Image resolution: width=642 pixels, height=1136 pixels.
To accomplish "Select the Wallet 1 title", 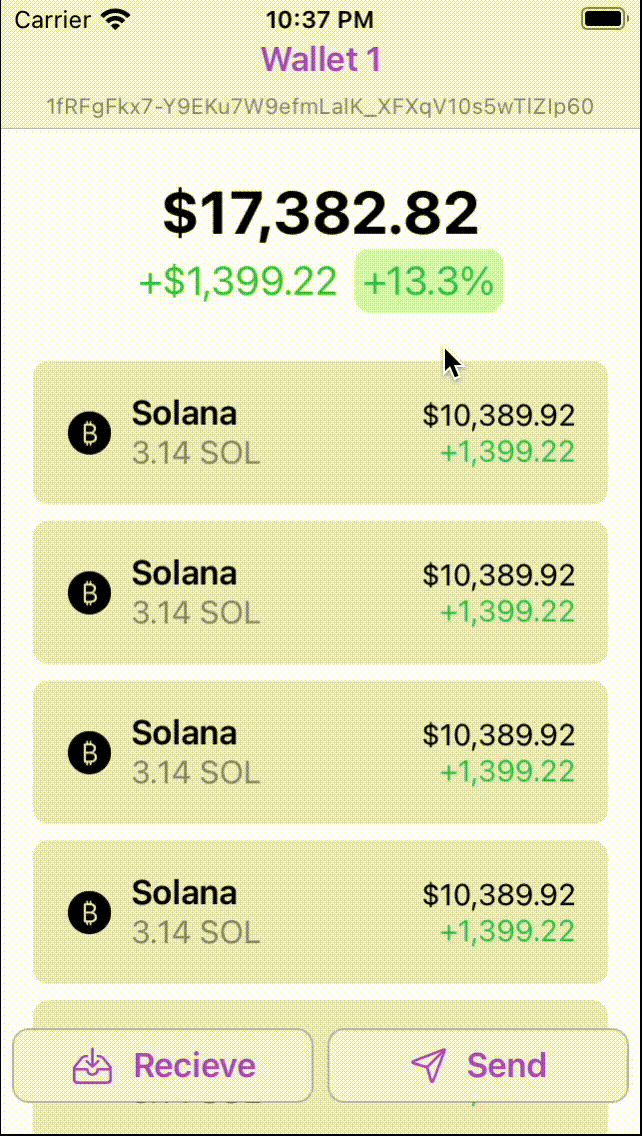I will 321,60.
